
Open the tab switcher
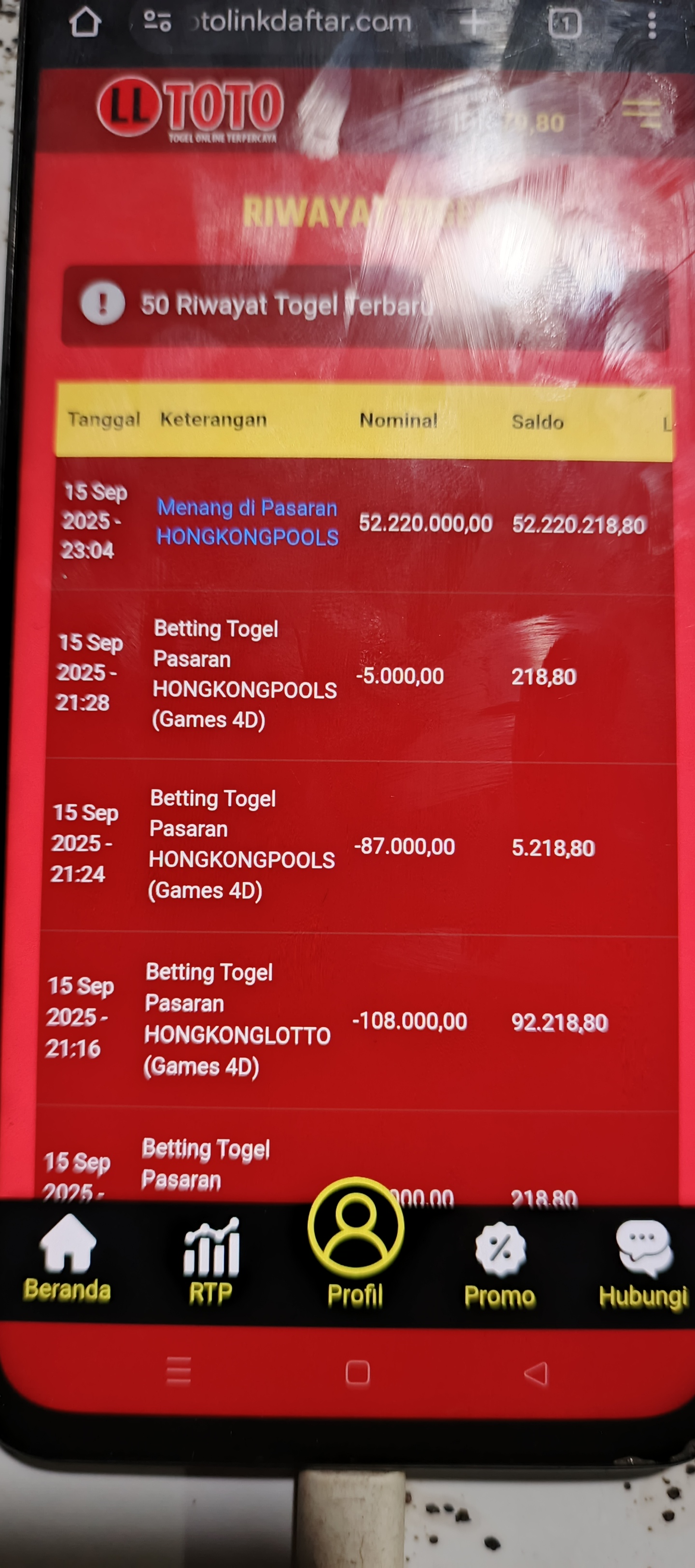[564, 24]
